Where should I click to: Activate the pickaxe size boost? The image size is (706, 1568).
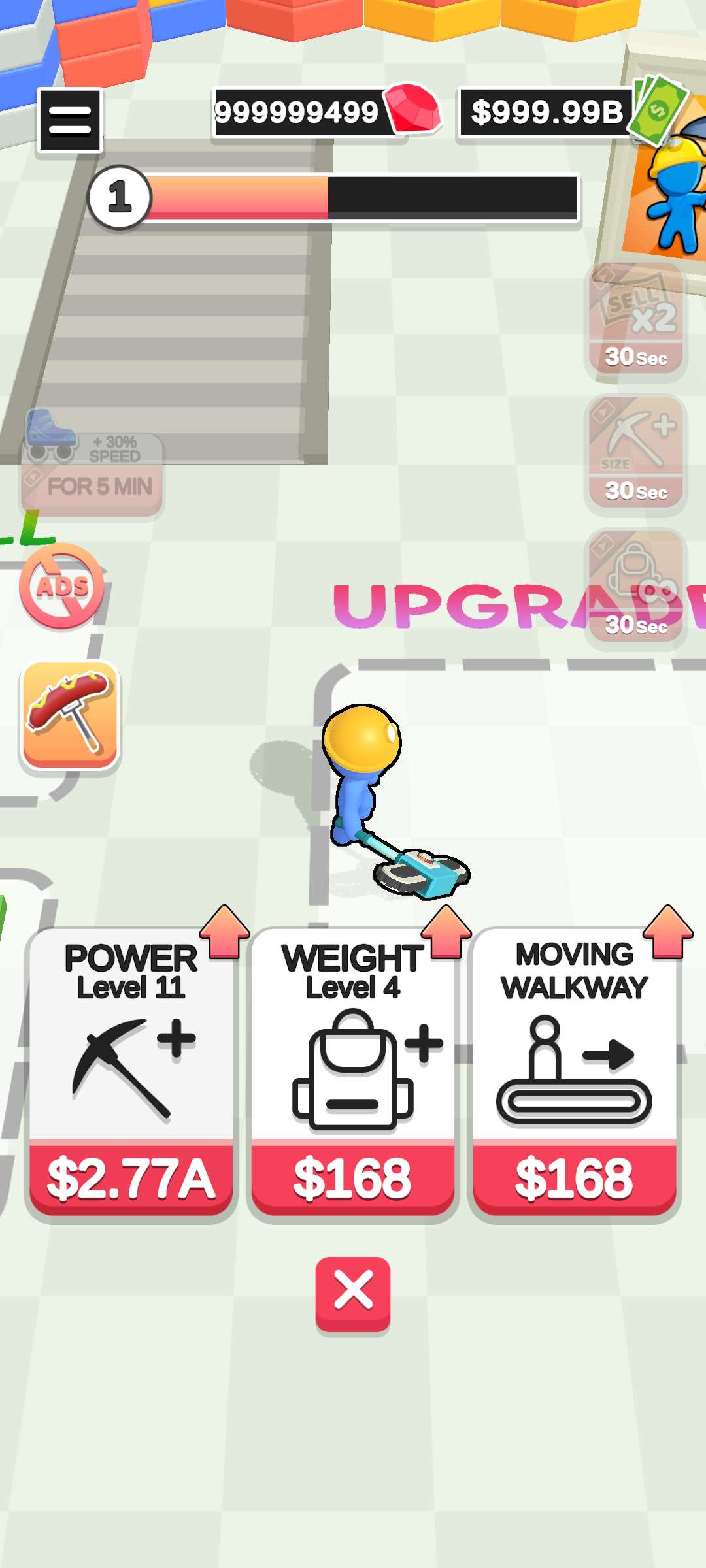pos(635,454)
